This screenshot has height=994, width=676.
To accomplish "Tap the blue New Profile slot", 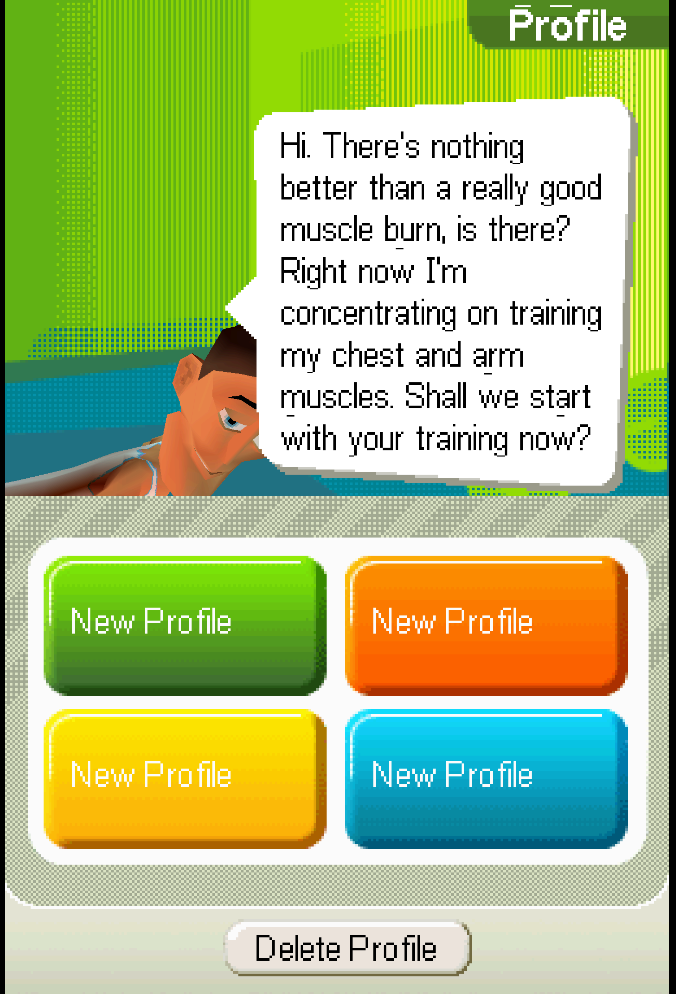I will (486, 778).
